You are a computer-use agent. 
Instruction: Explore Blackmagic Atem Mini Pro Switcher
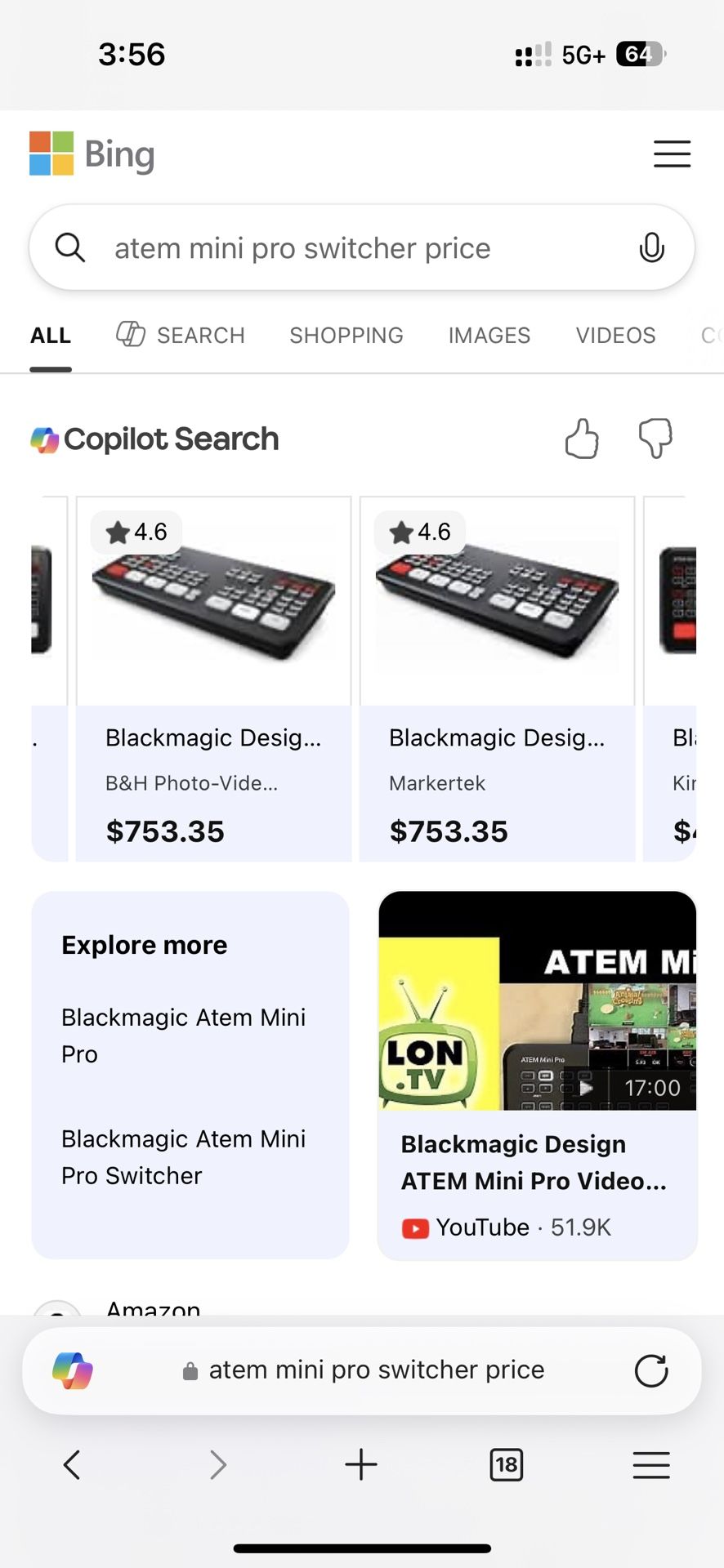tap(184, 1157)
